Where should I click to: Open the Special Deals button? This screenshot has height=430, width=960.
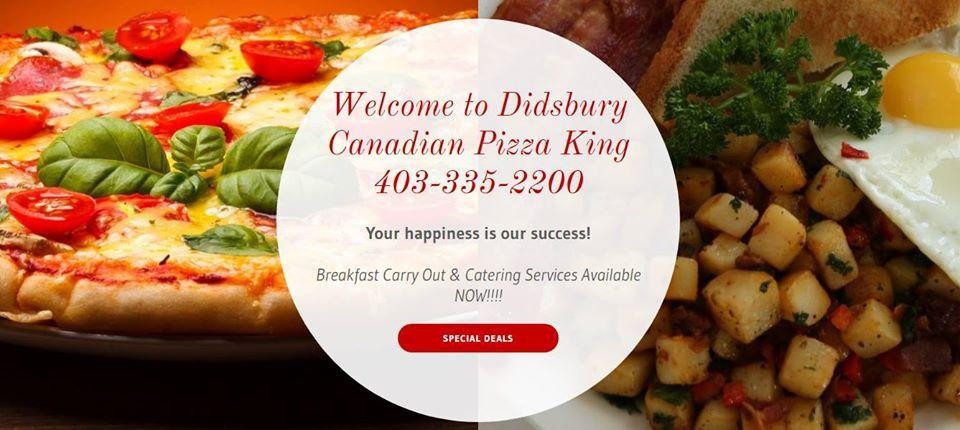tap(478, 338)
